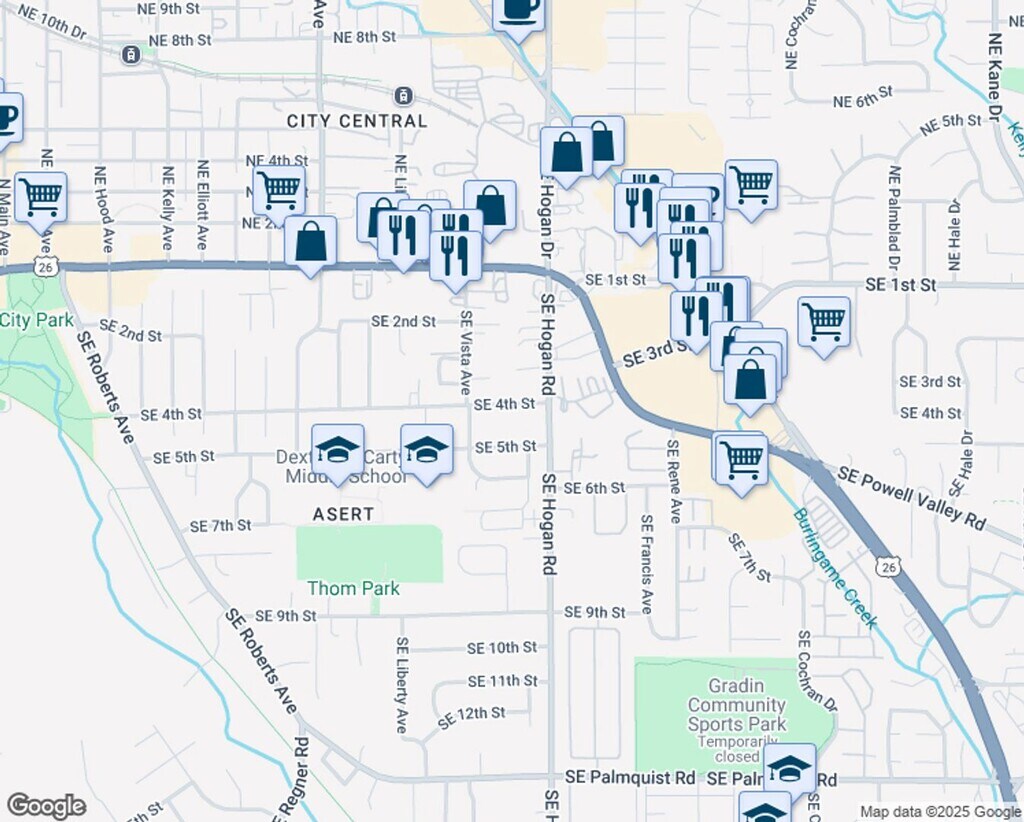Select the school marker on SE Palmquist Rd

point(789,769)
